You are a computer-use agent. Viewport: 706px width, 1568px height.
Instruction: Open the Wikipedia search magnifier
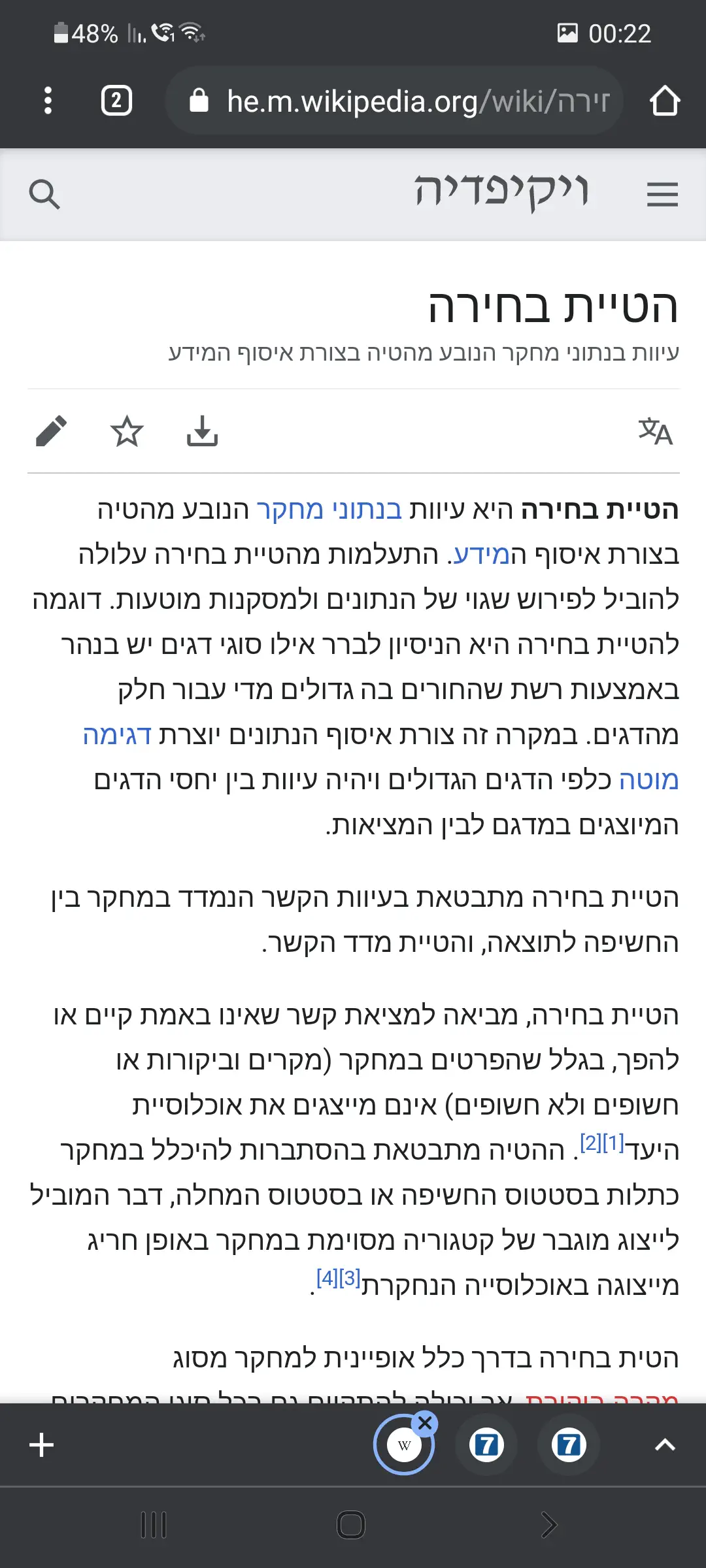pyautogui.click(x=44, y=194)
